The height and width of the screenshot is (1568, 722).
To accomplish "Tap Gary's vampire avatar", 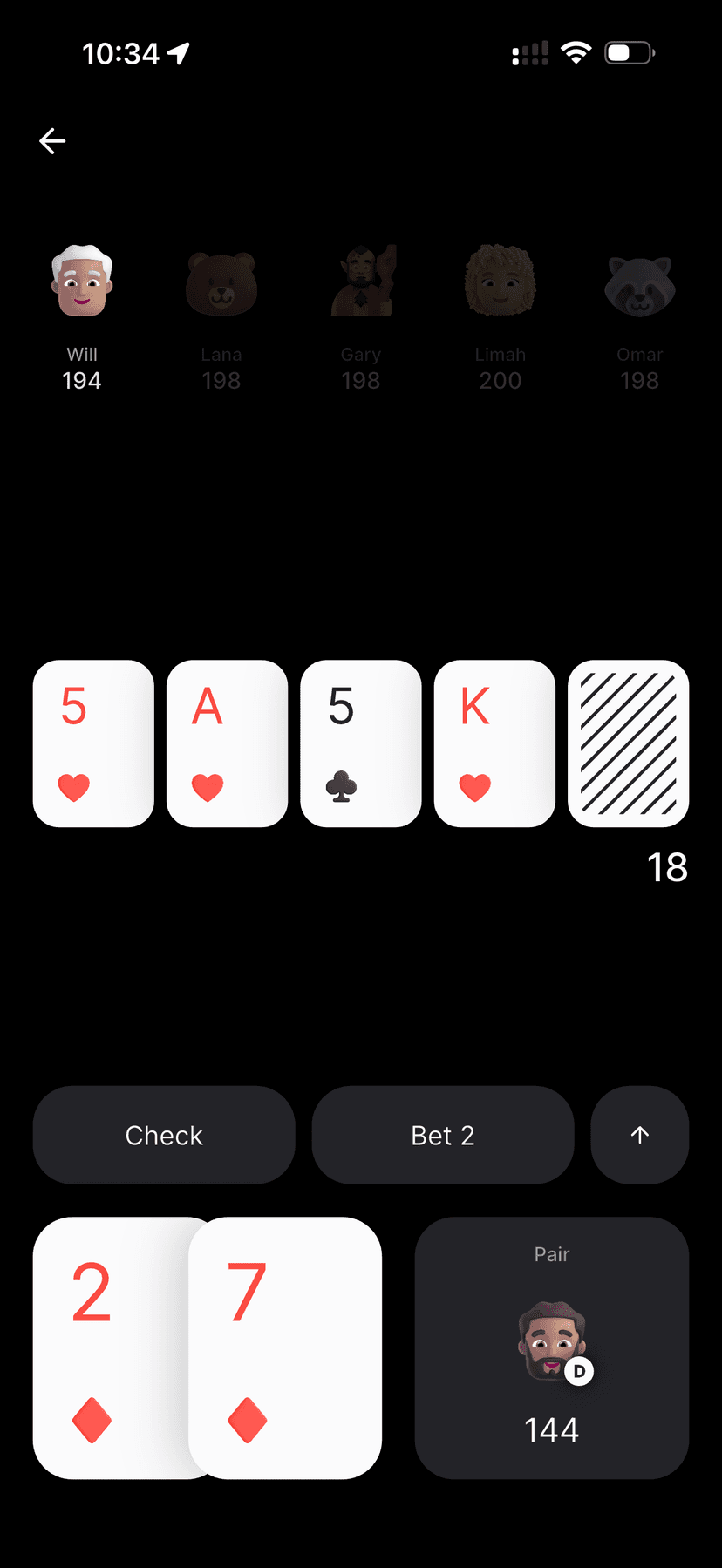I will pyautogui.click(x=361, y=281).
